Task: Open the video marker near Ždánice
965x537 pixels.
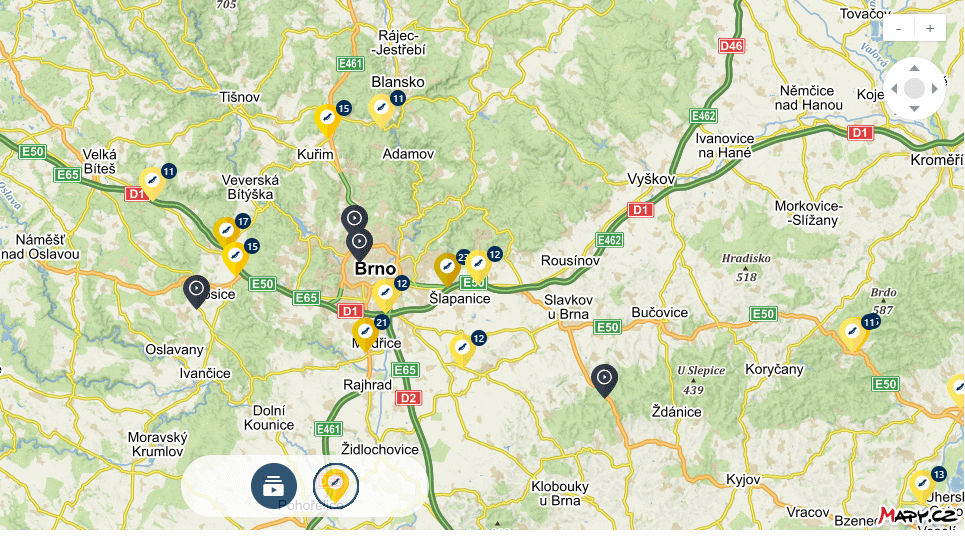Action: 604,378
